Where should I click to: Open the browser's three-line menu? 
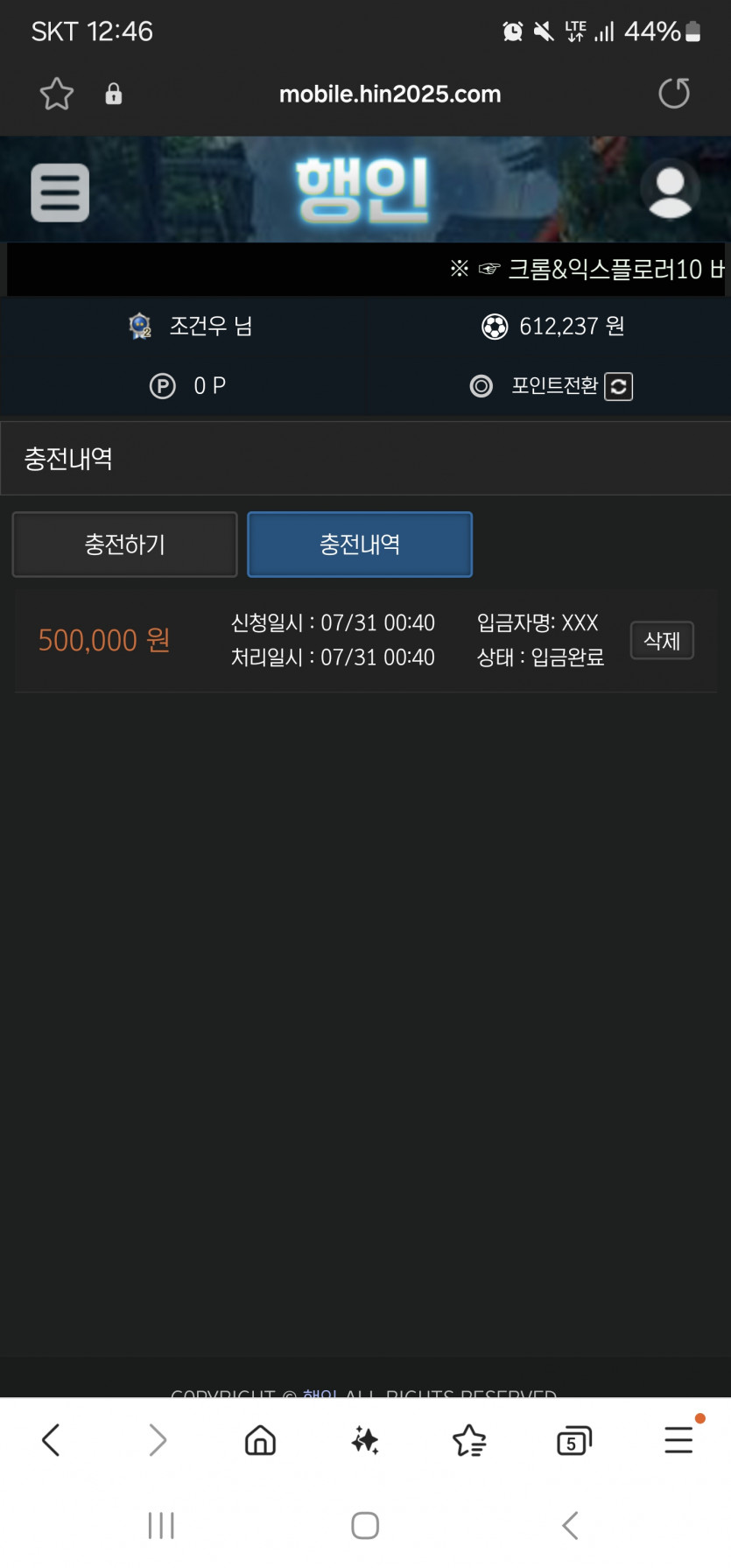(x=678, y=1439)
